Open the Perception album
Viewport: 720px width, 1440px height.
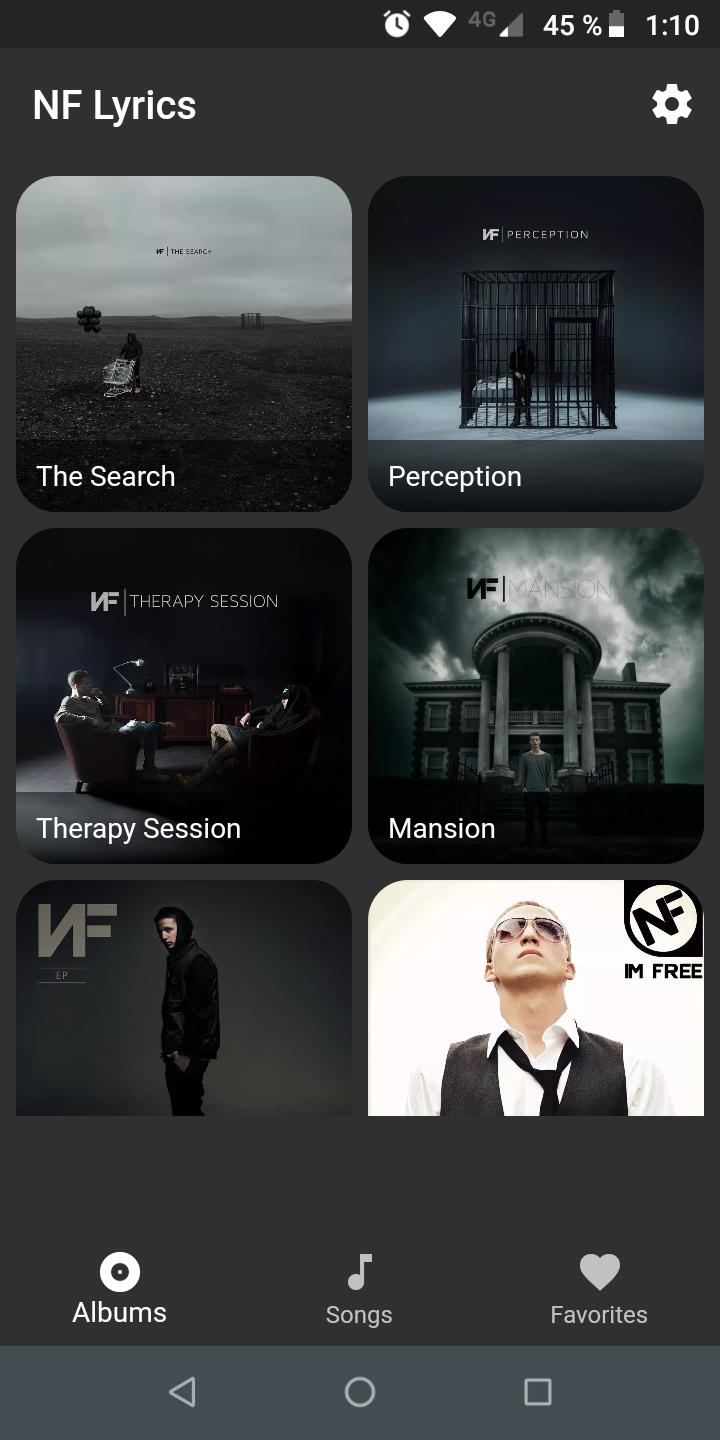536,344
